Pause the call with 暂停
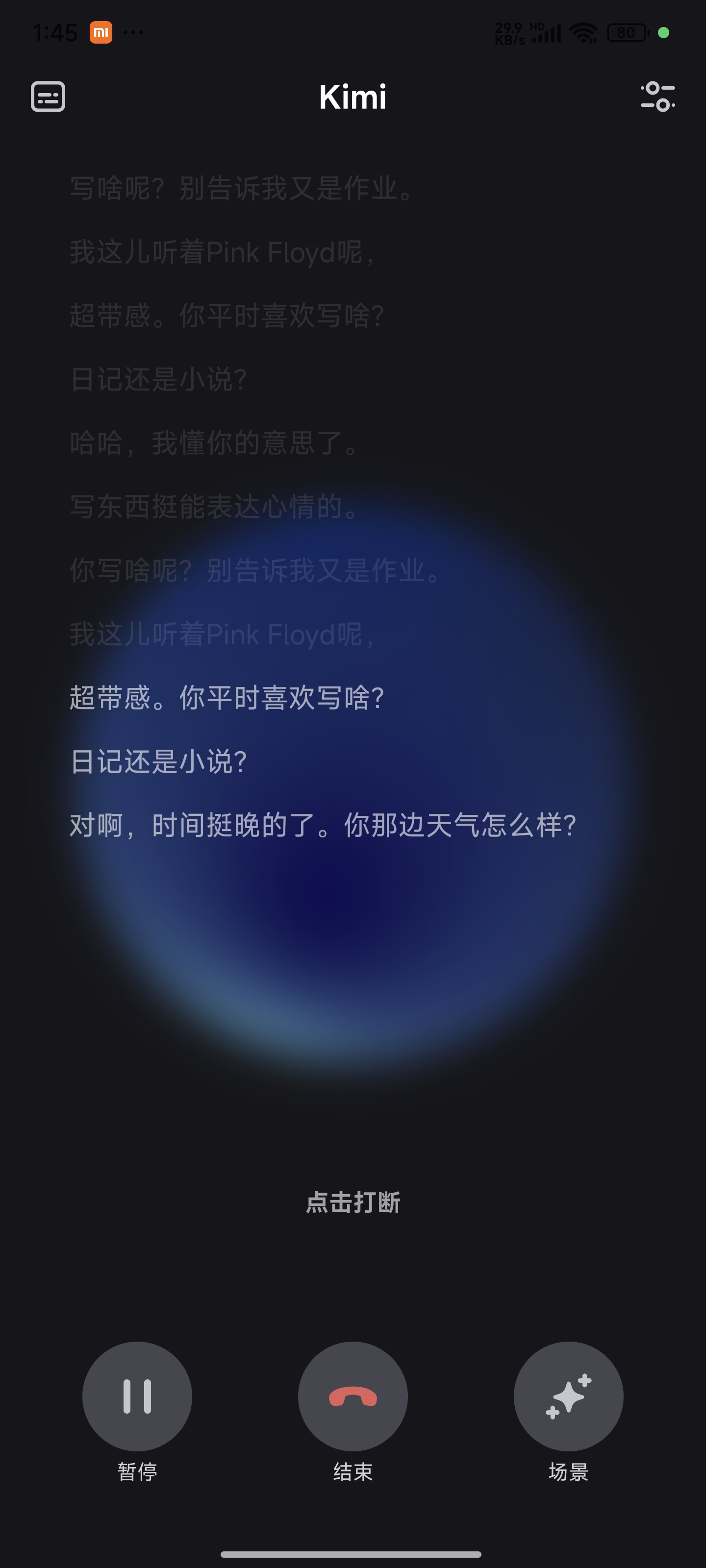The image size is (706, 1568). (x=137, y=1396)
